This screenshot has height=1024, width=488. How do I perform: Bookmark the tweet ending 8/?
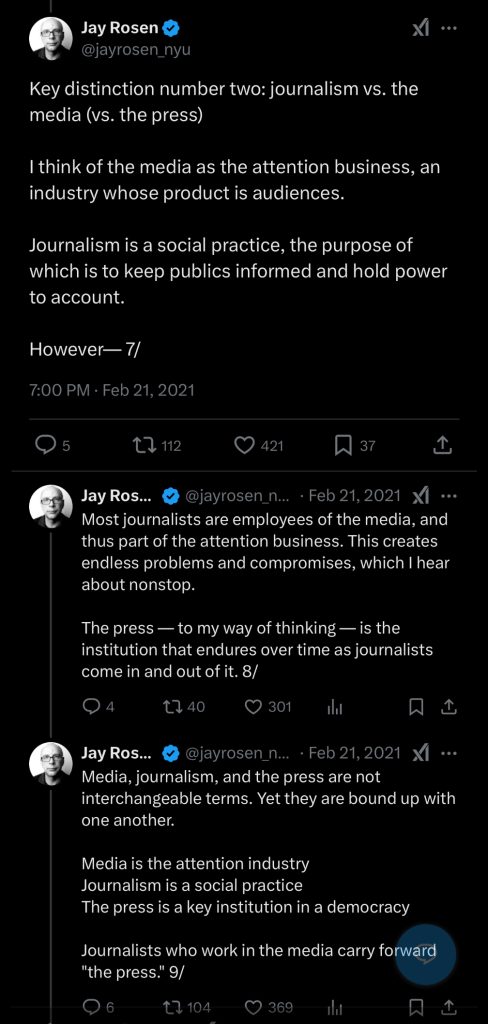tap(416, 707)
